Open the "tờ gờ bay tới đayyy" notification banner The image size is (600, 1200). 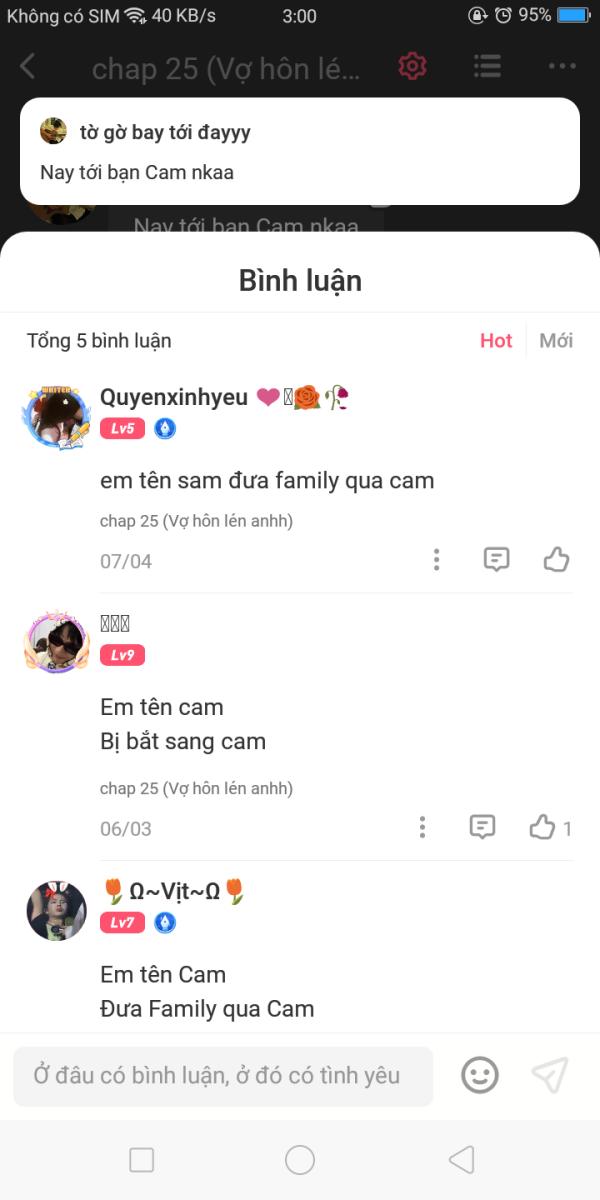(300, 151)
